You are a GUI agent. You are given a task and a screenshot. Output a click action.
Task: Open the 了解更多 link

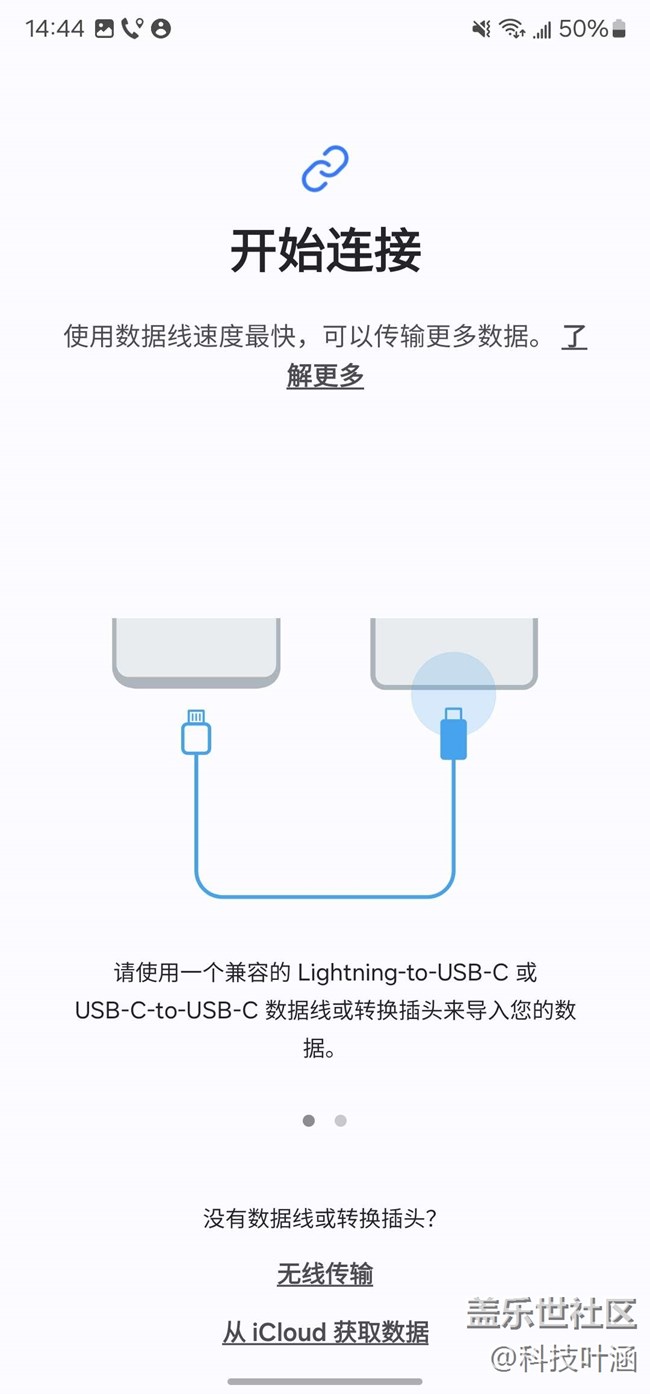325,376
